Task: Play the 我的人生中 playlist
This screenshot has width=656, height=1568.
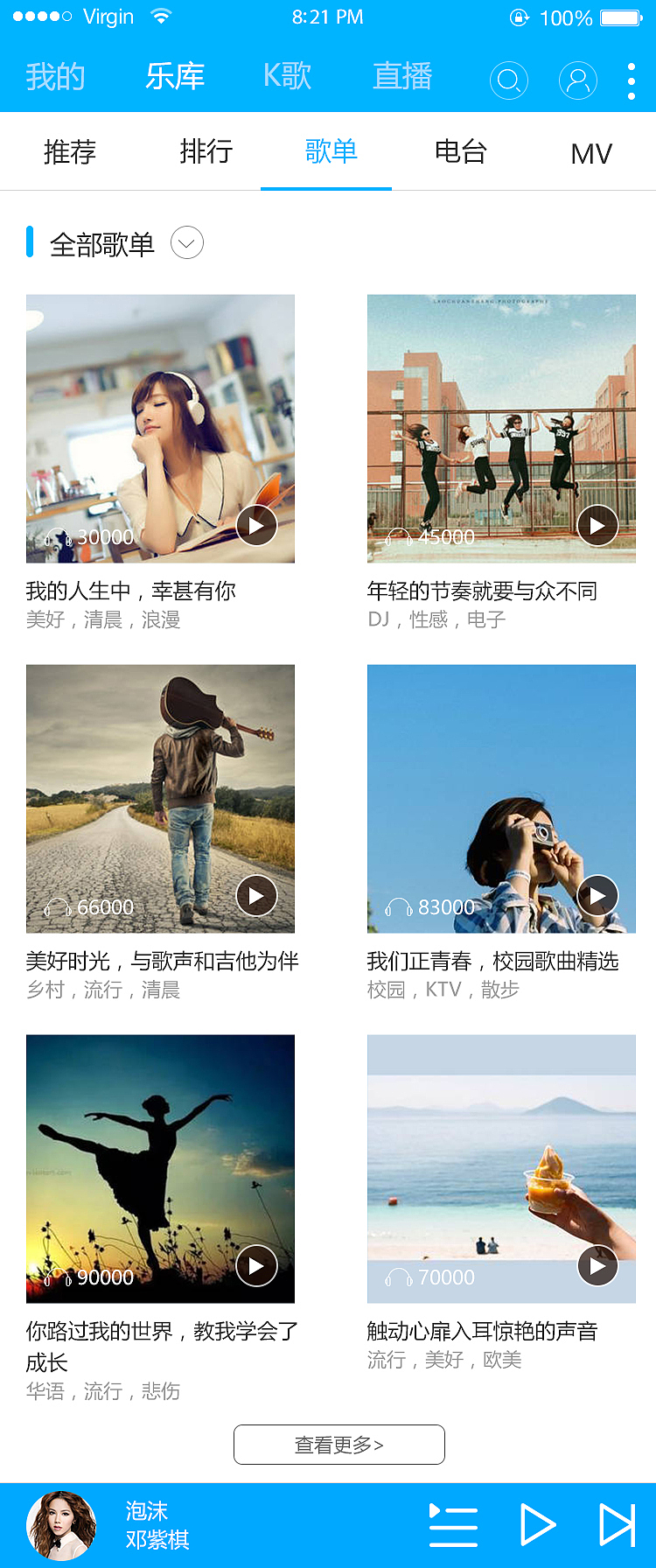Action: [x=256, y=524]
